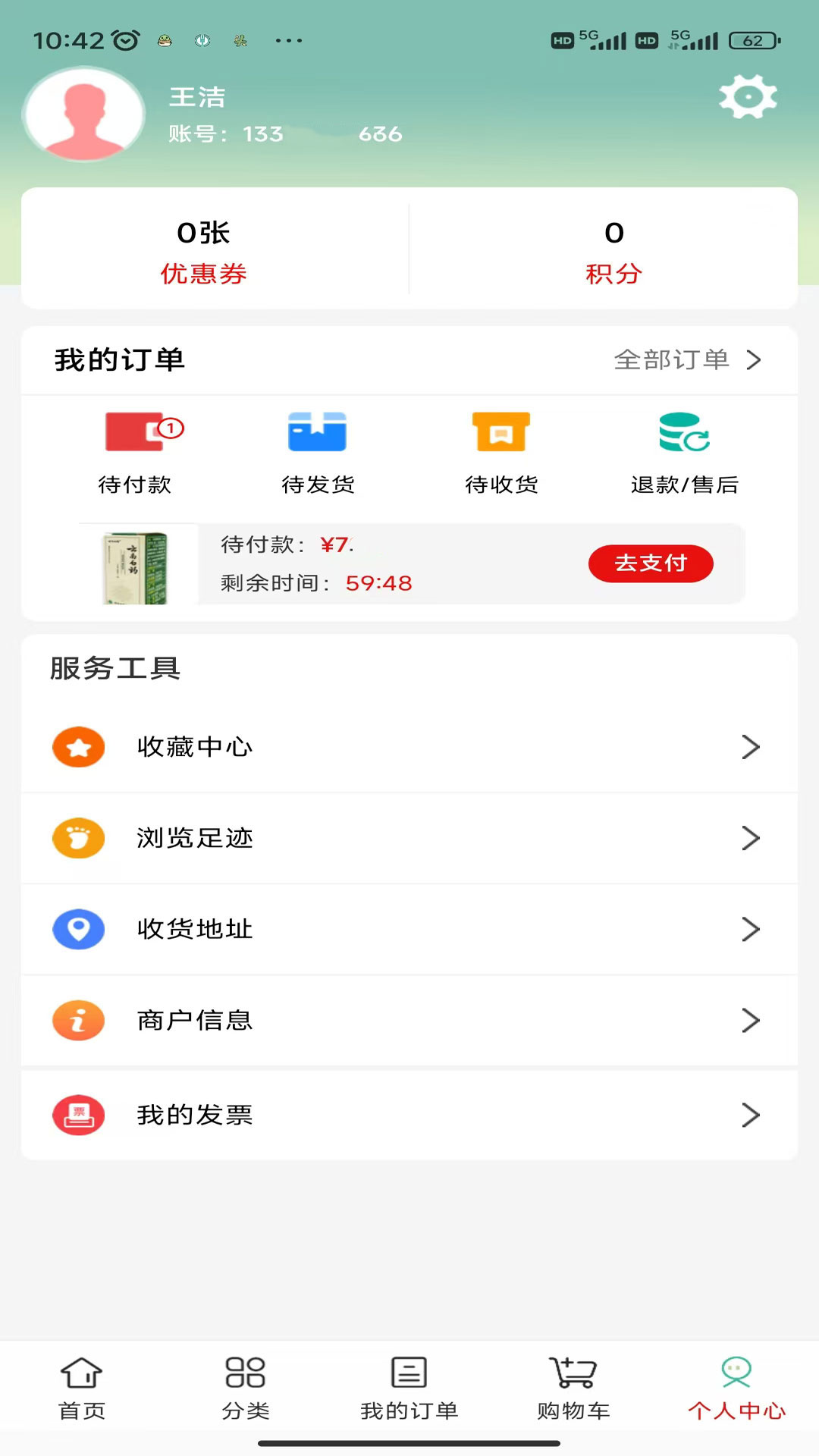Open the 收货地址 location pin icon
Screen dimensions: 819x1456
coord(78,929)
